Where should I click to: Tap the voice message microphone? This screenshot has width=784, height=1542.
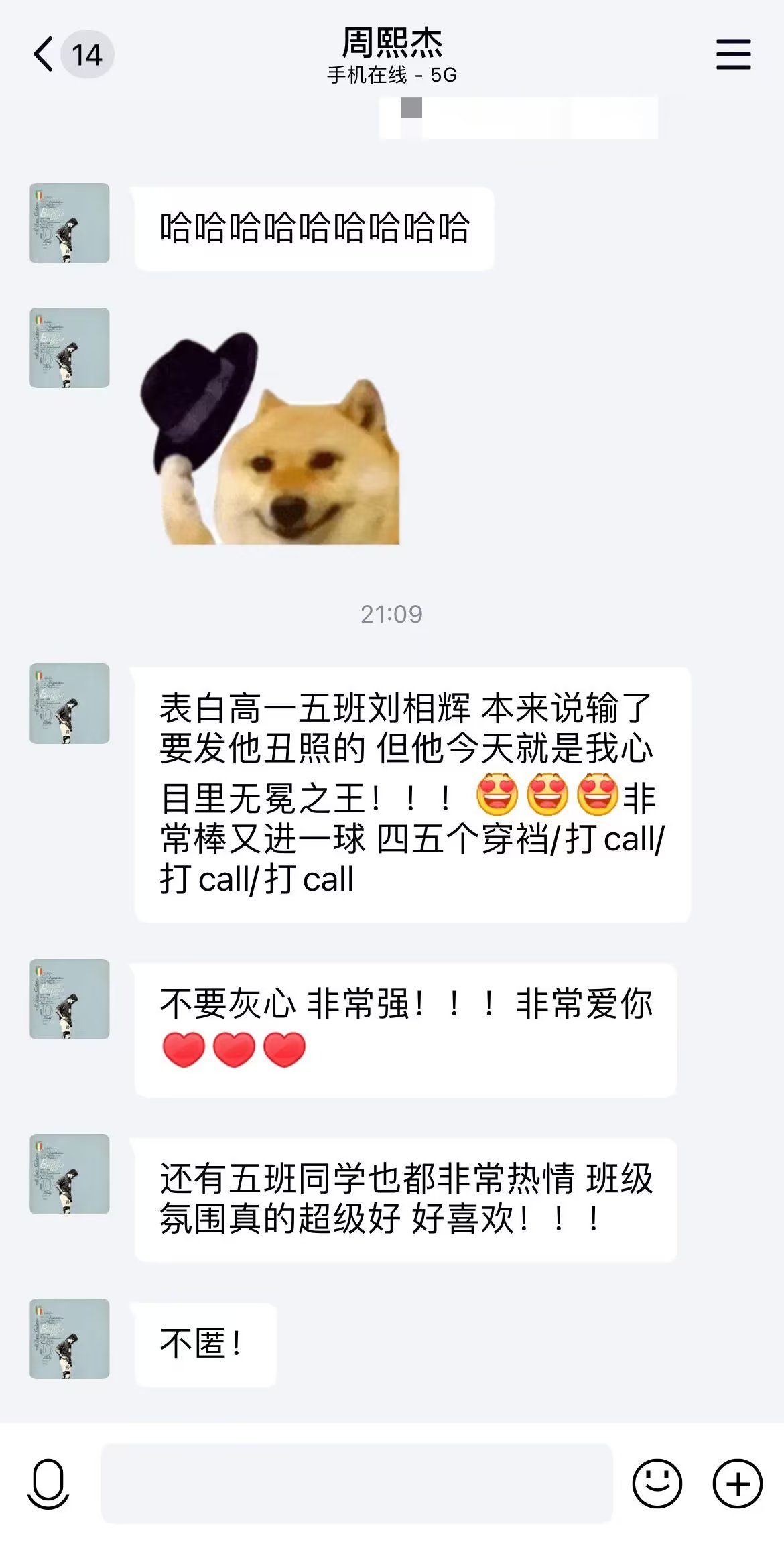pos(48,1484)
